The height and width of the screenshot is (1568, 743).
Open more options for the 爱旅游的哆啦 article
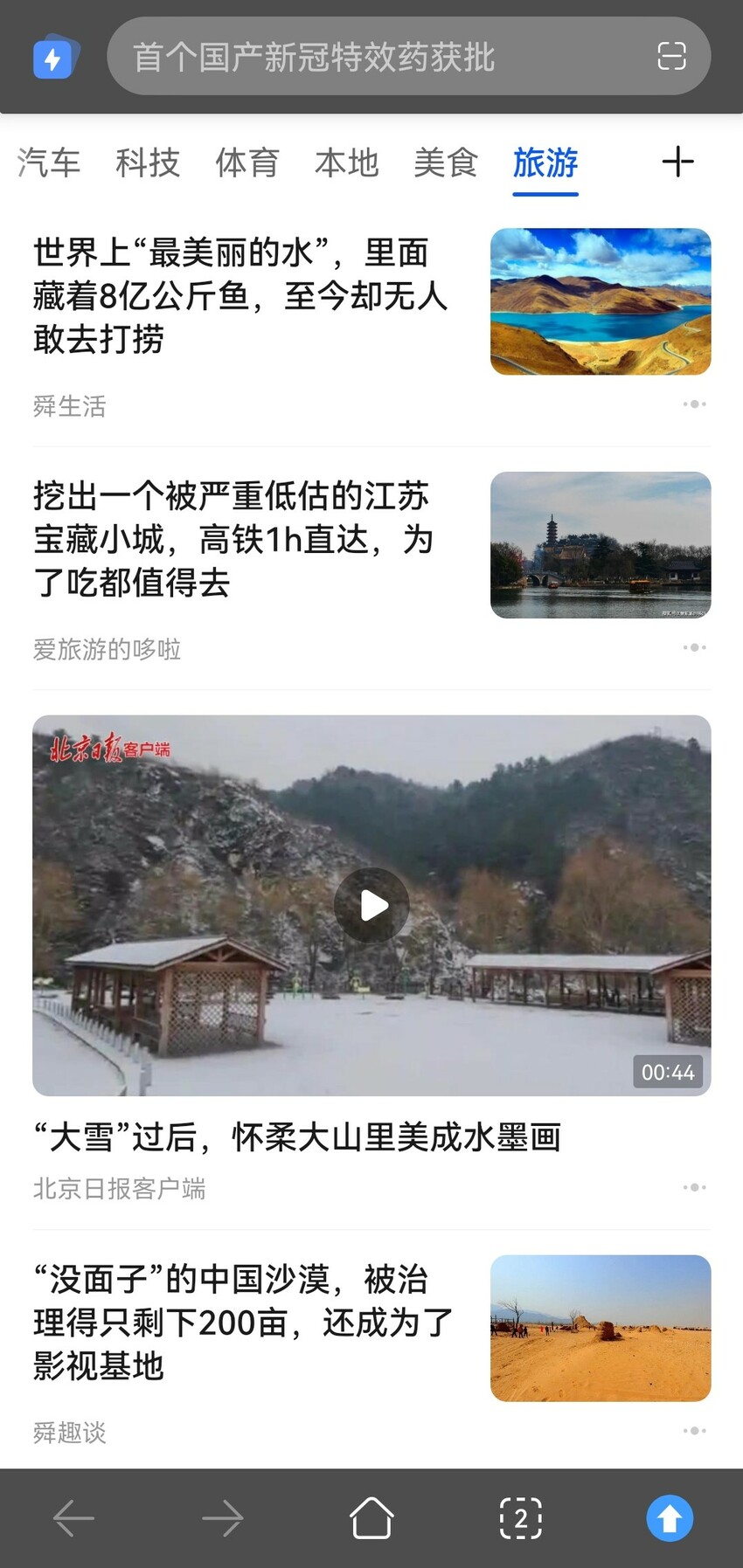click(x=694, y=646)
